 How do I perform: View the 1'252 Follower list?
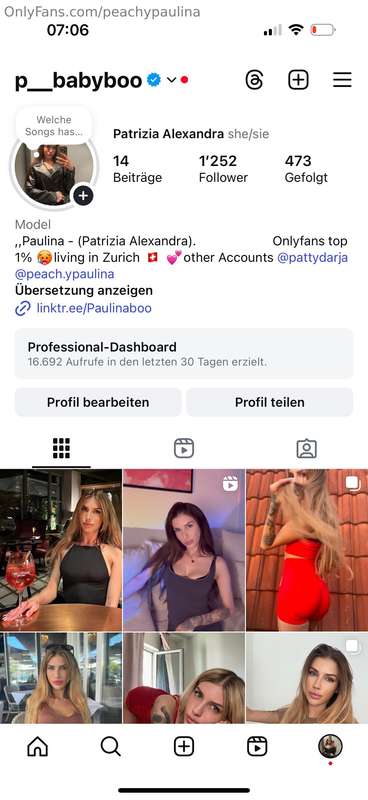[223, 169]
